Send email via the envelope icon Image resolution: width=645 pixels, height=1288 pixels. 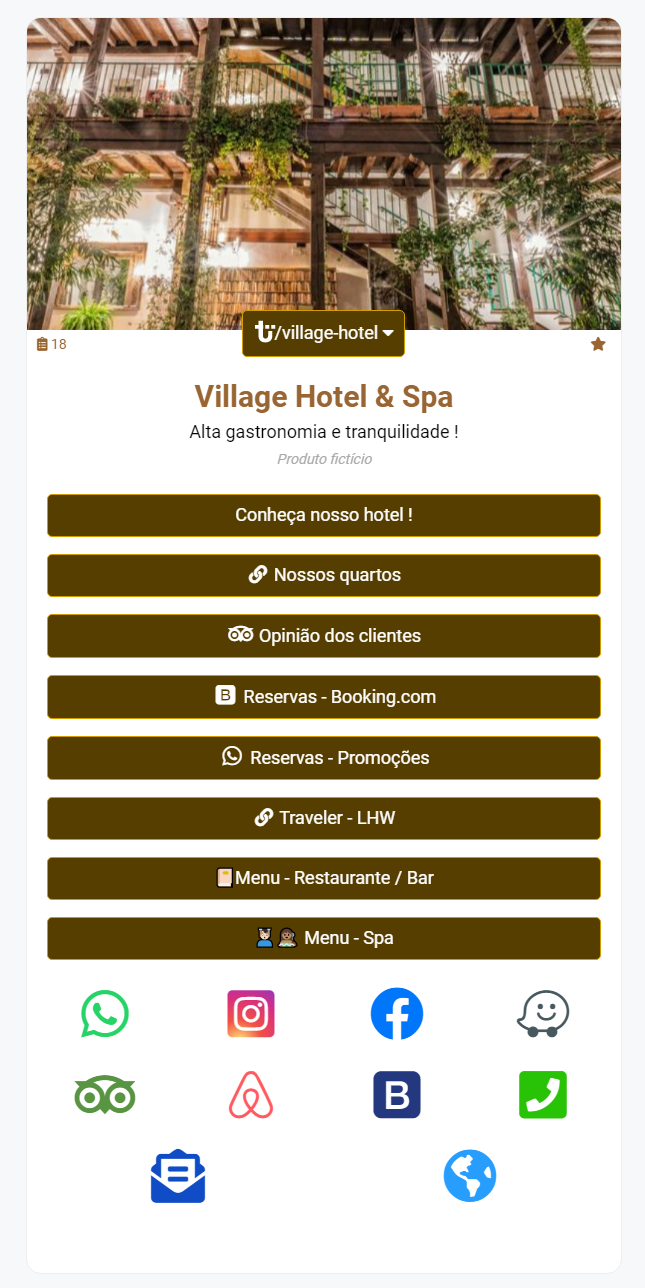[x=178, y=1176]
